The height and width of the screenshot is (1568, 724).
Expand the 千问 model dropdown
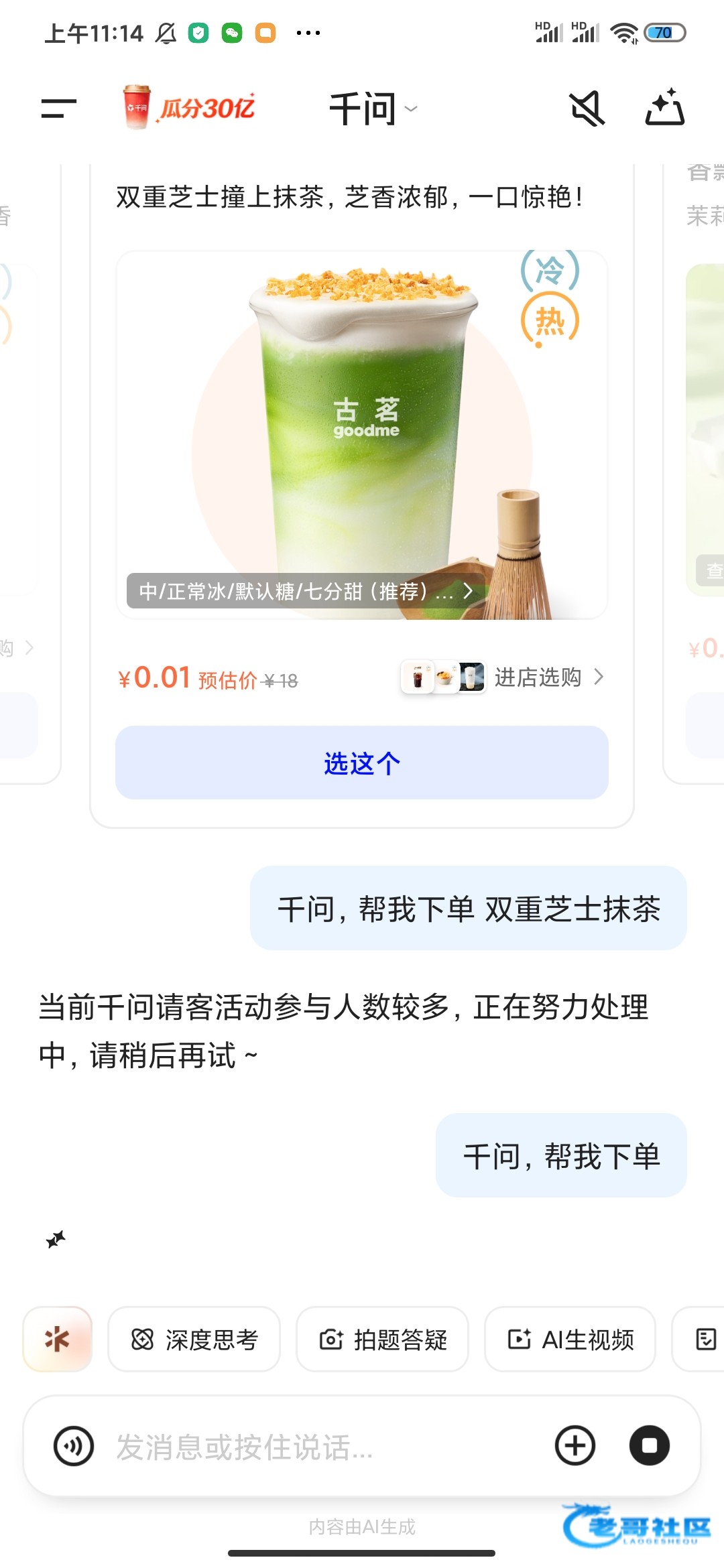(373, 109)
